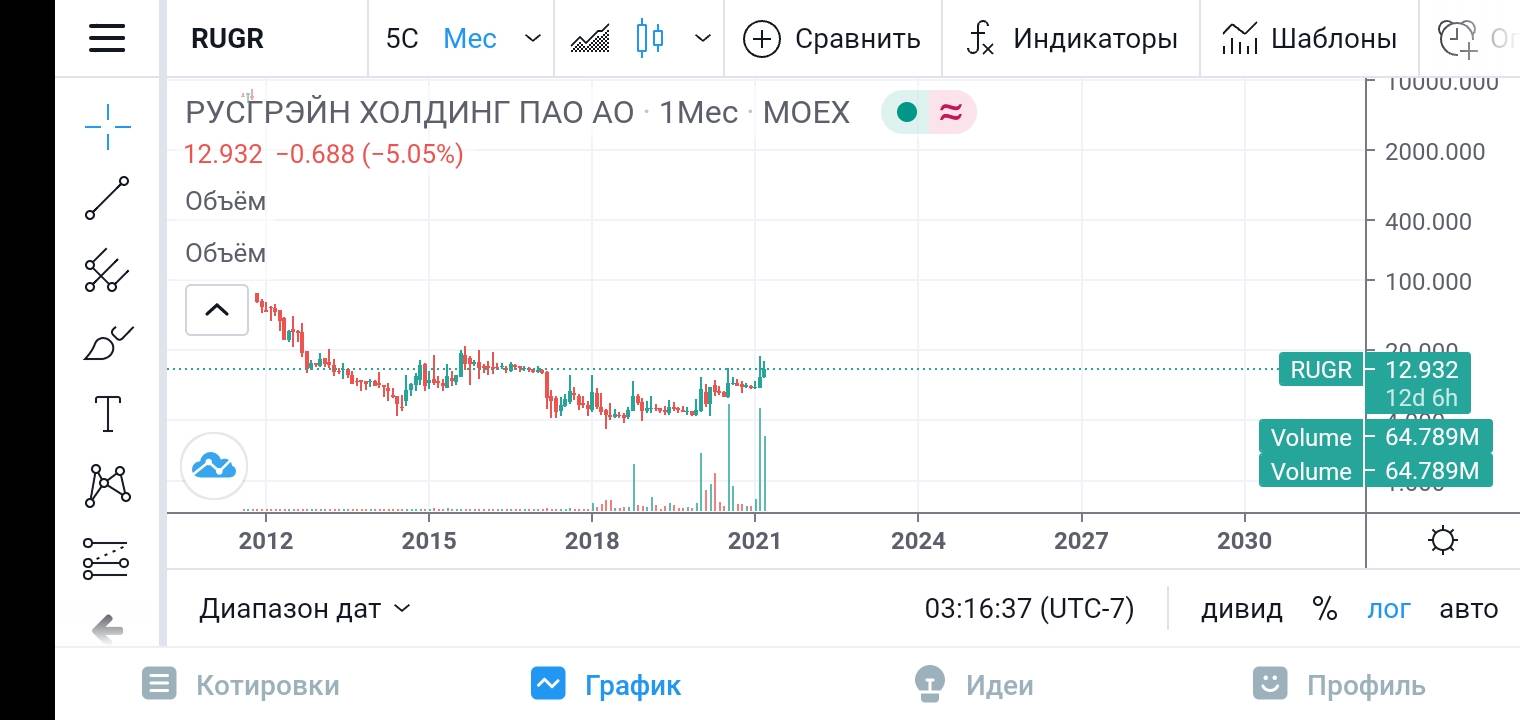
Task: Enable the авто auto scale
Action: pyautogui.click(x=1468, y=609)
